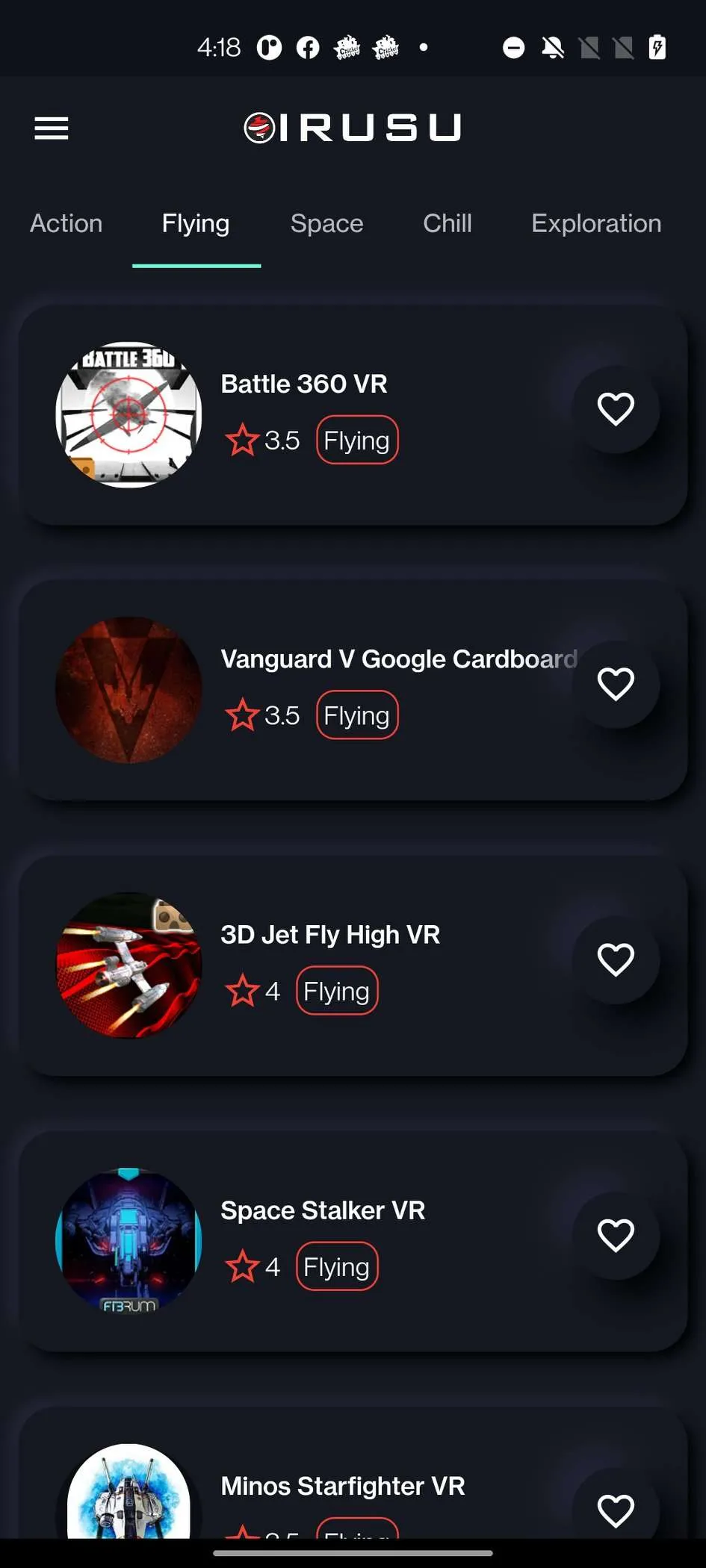Screen dimensions: 706x1568
Task: Like Vanguard V Google Cardboard
Action: (616, 684)
